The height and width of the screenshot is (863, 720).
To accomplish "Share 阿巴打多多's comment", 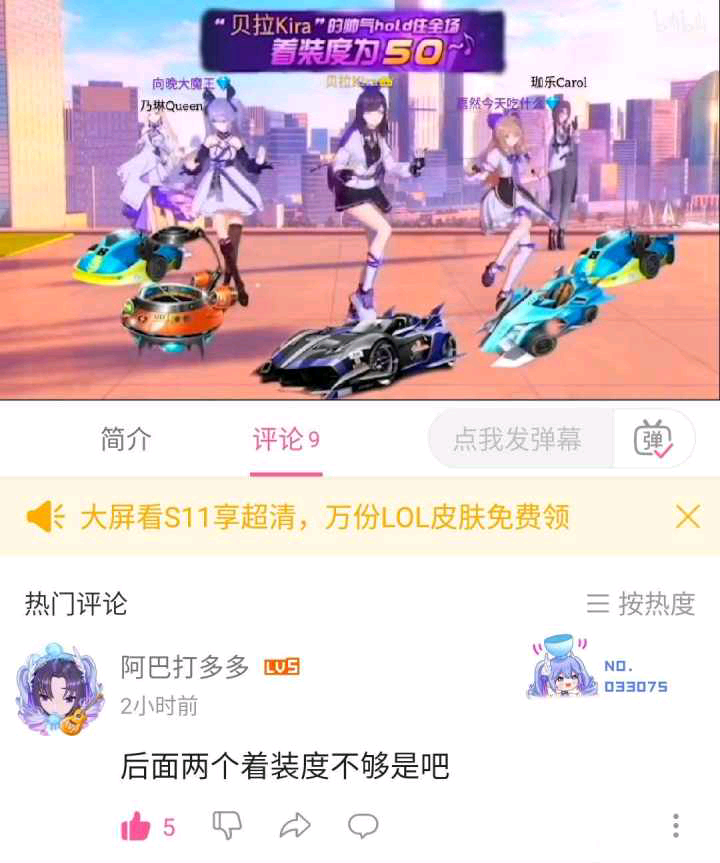I will (295, 825).
